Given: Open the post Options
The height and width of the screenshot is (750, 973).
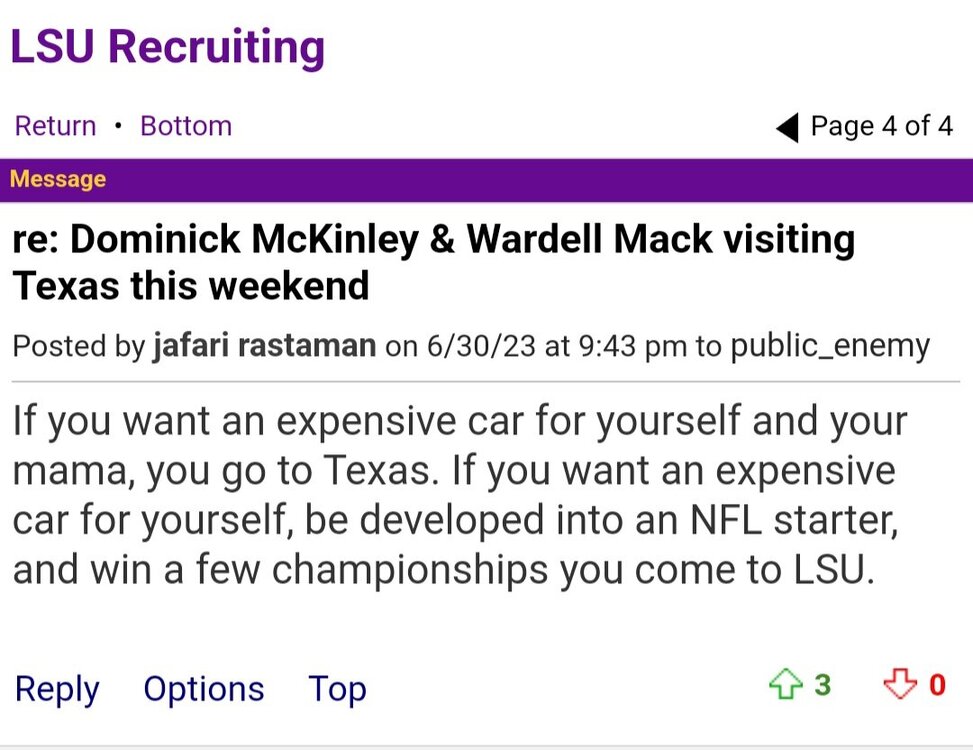Looking at the screenshot, I should (204, 689).
